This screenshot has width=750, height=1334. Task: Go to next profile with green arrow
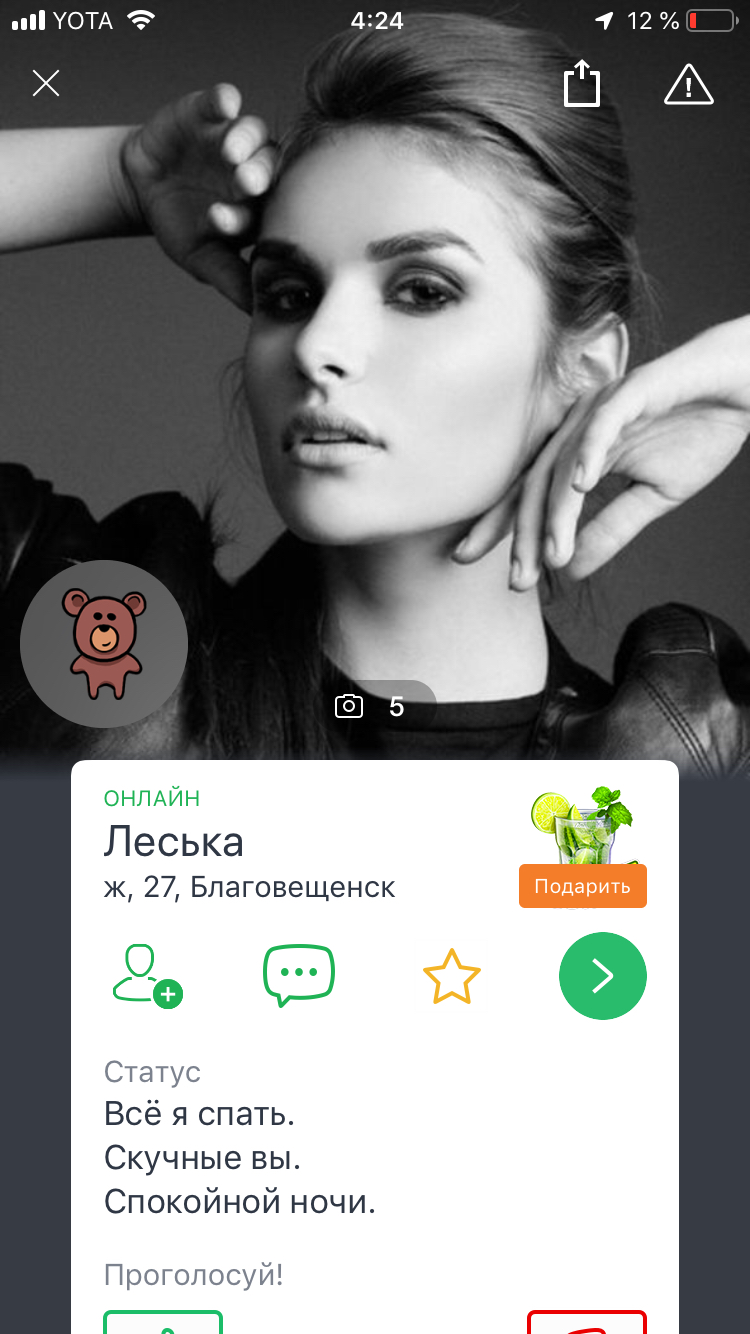603,976
